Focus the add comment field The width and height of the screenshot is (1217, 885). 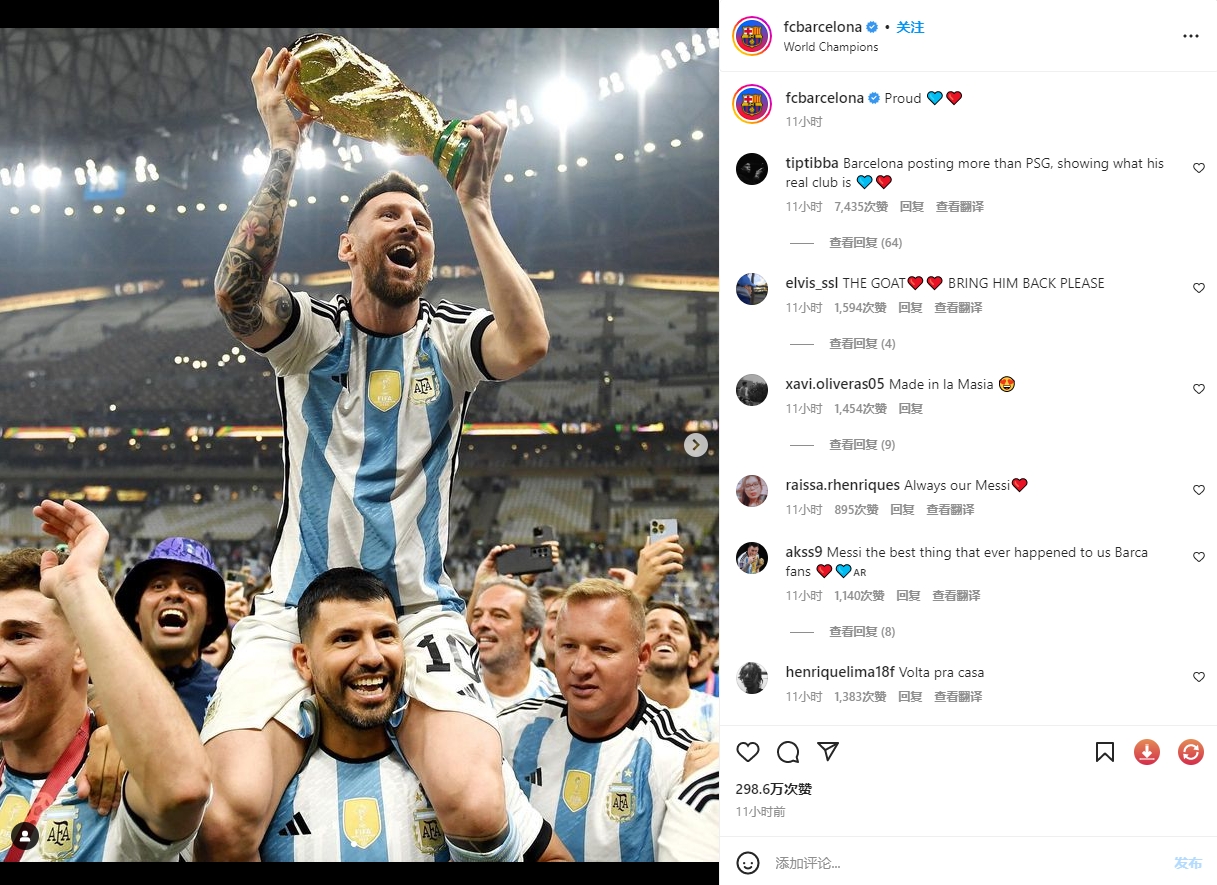coord(950,862)
